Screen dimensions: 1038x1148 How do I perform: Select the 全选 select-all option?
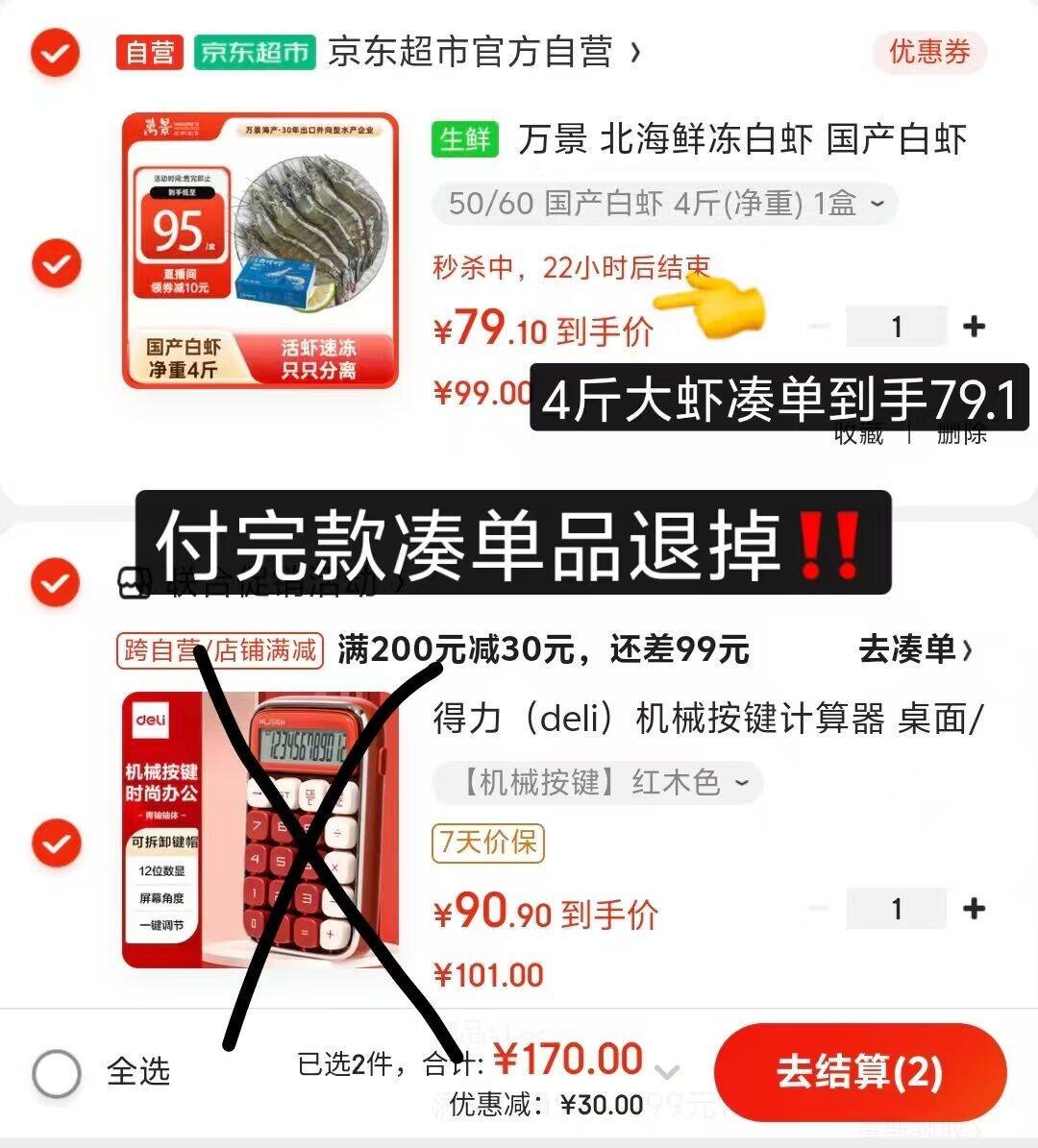pos(101,1073)
